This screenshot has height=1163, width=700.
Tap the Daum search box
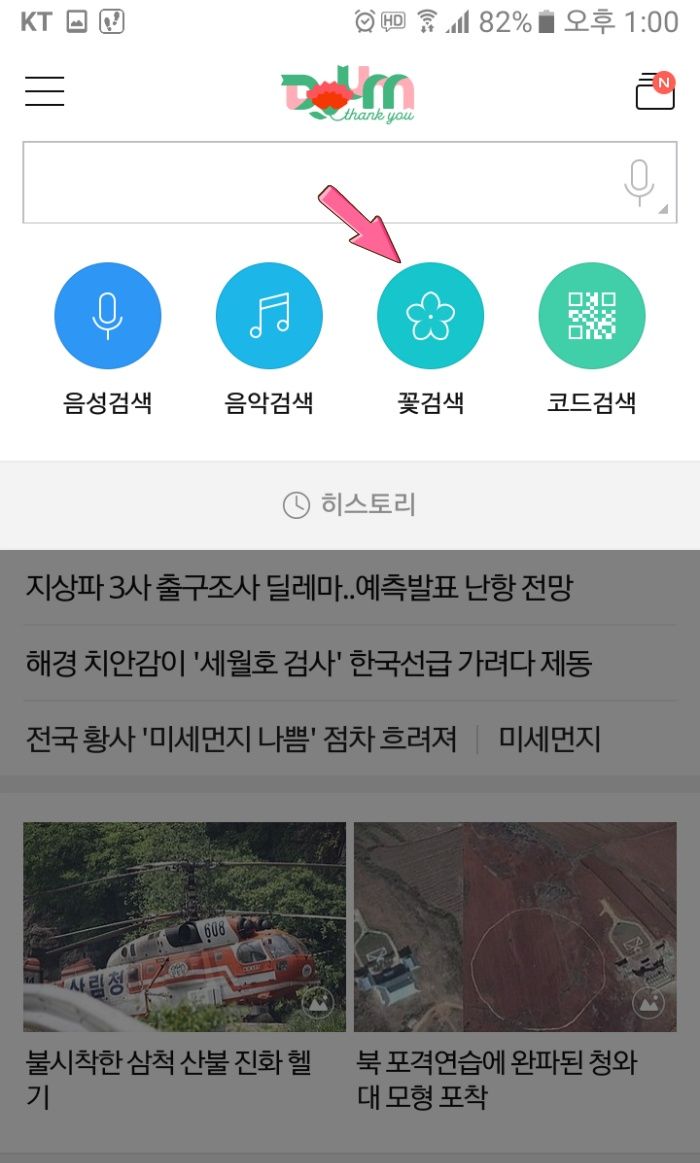(350, 182)
